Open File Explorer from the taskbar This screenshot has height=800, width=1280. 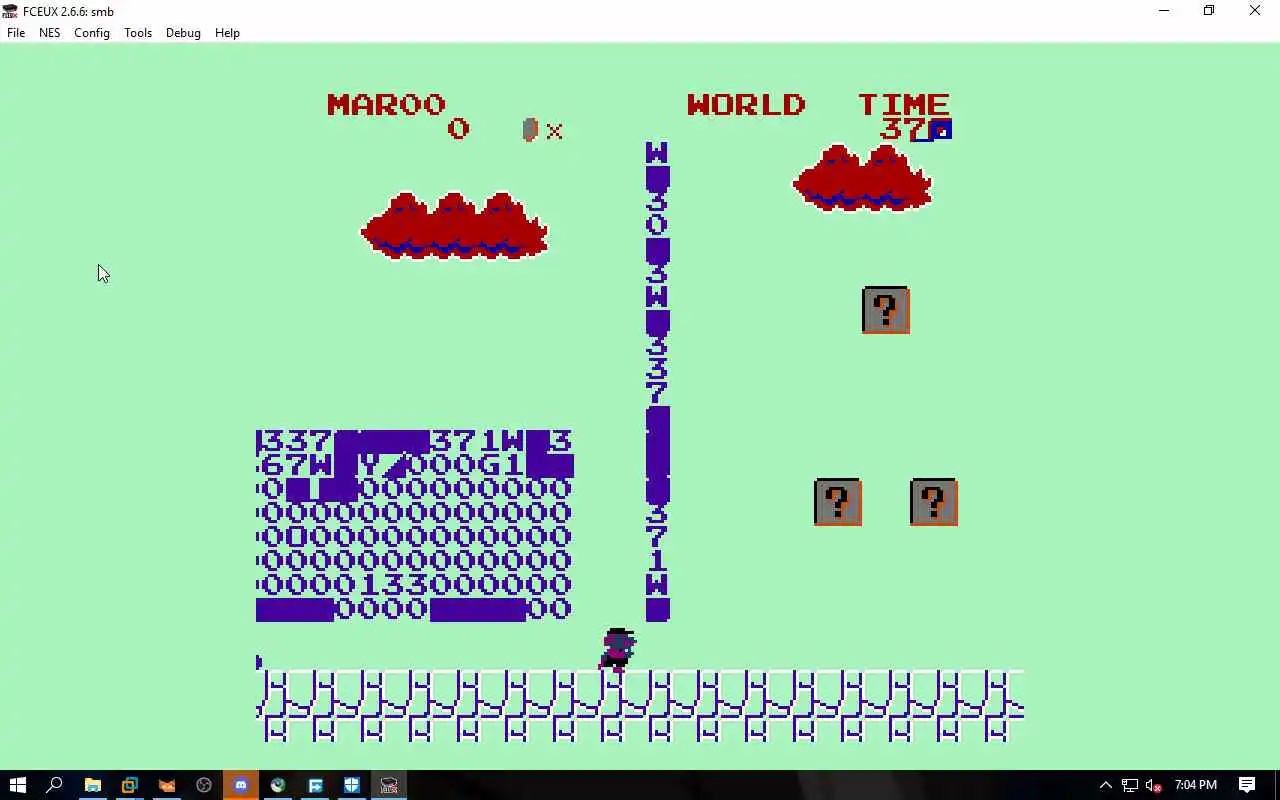click(x=92, y=785)
